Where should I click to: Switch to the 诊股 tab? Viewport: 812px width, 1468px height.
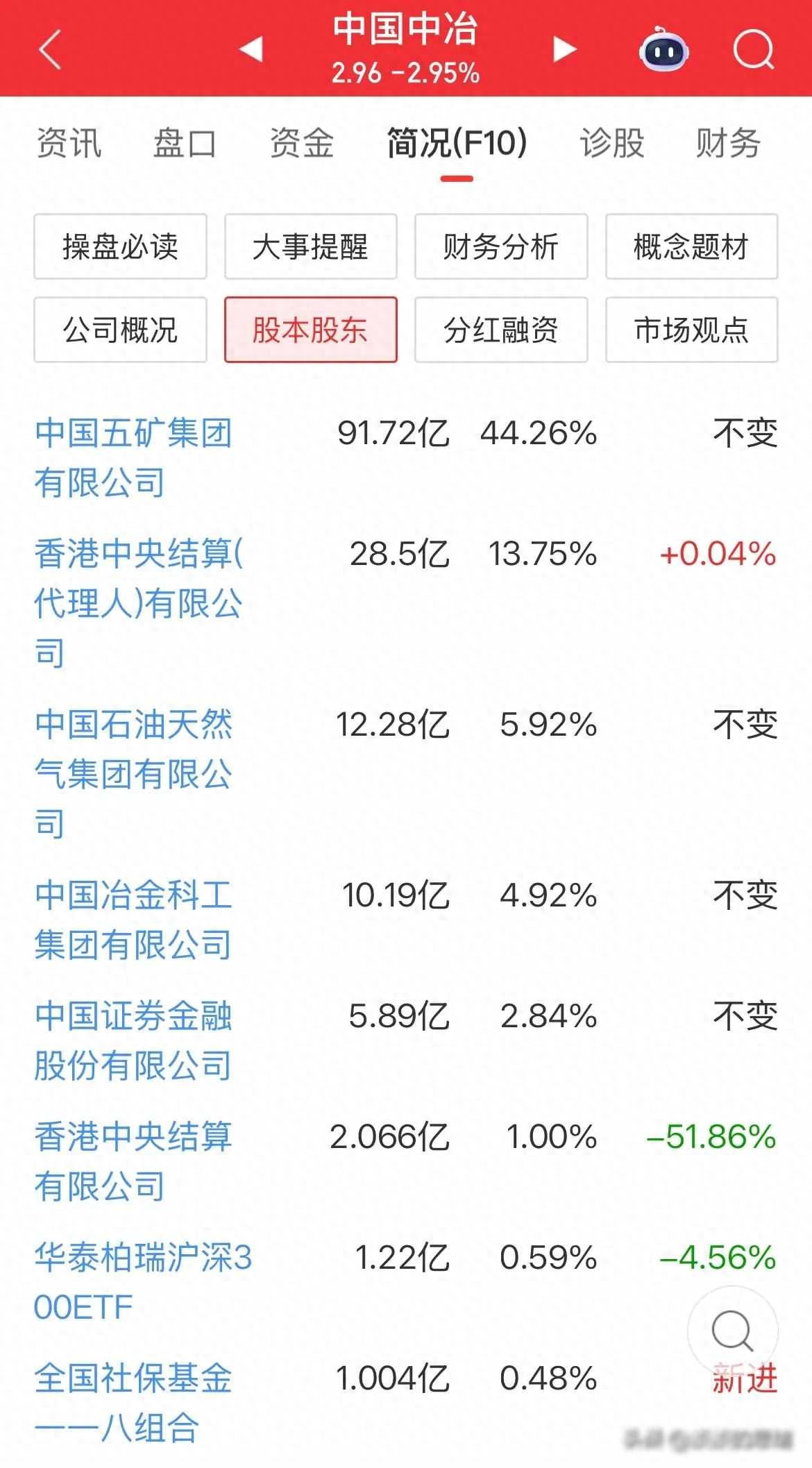click(x=611, y=144)
